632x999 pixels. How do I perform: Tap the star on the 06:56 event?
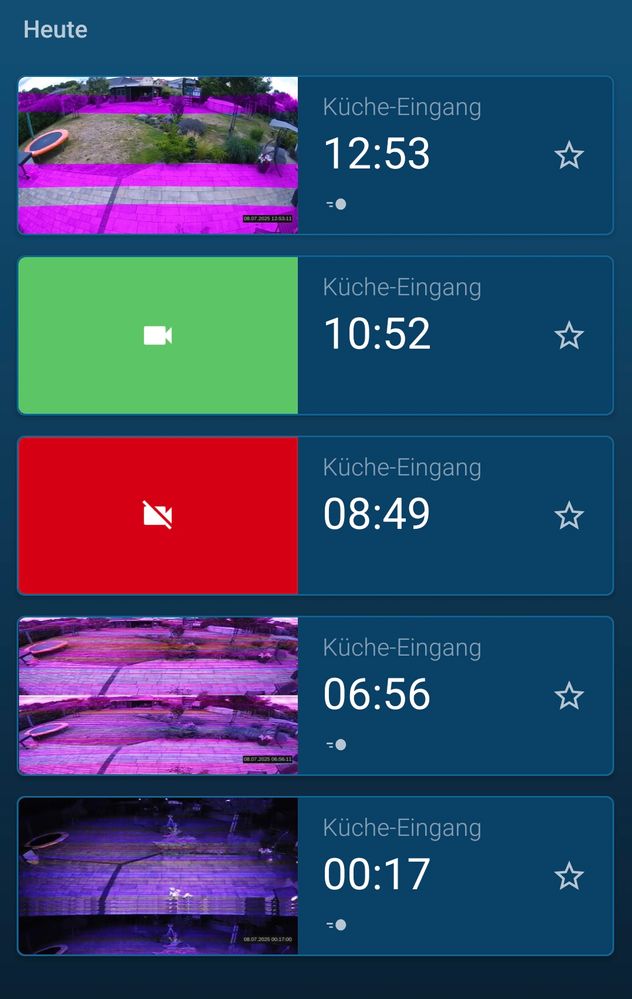coord(569,696)
